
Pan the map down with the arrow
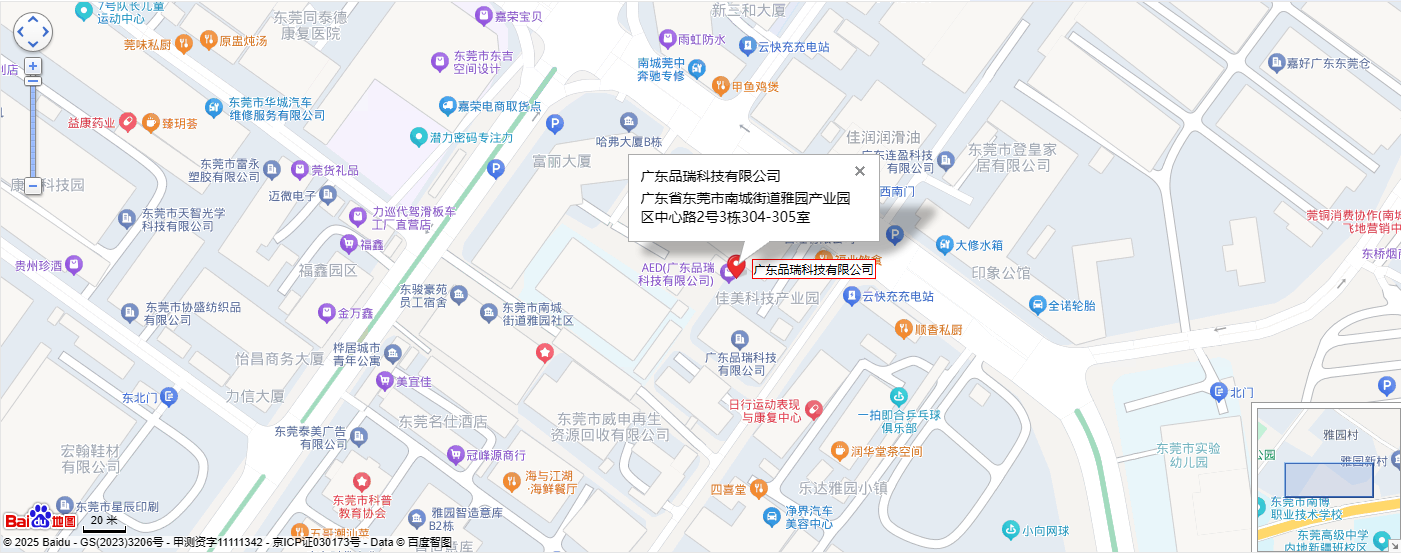[33, 44]
